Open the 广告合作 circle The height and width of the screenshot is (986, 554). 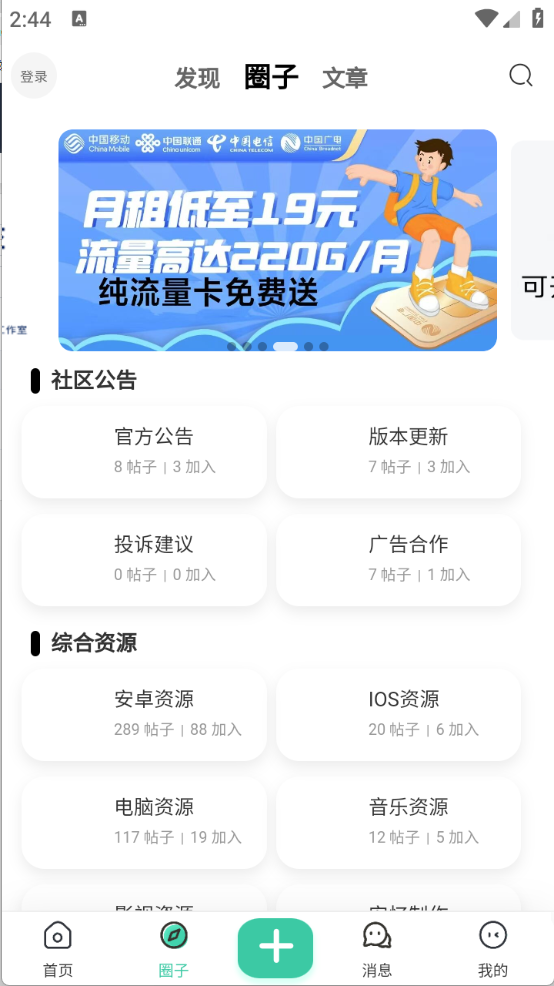tap(398, 560)
